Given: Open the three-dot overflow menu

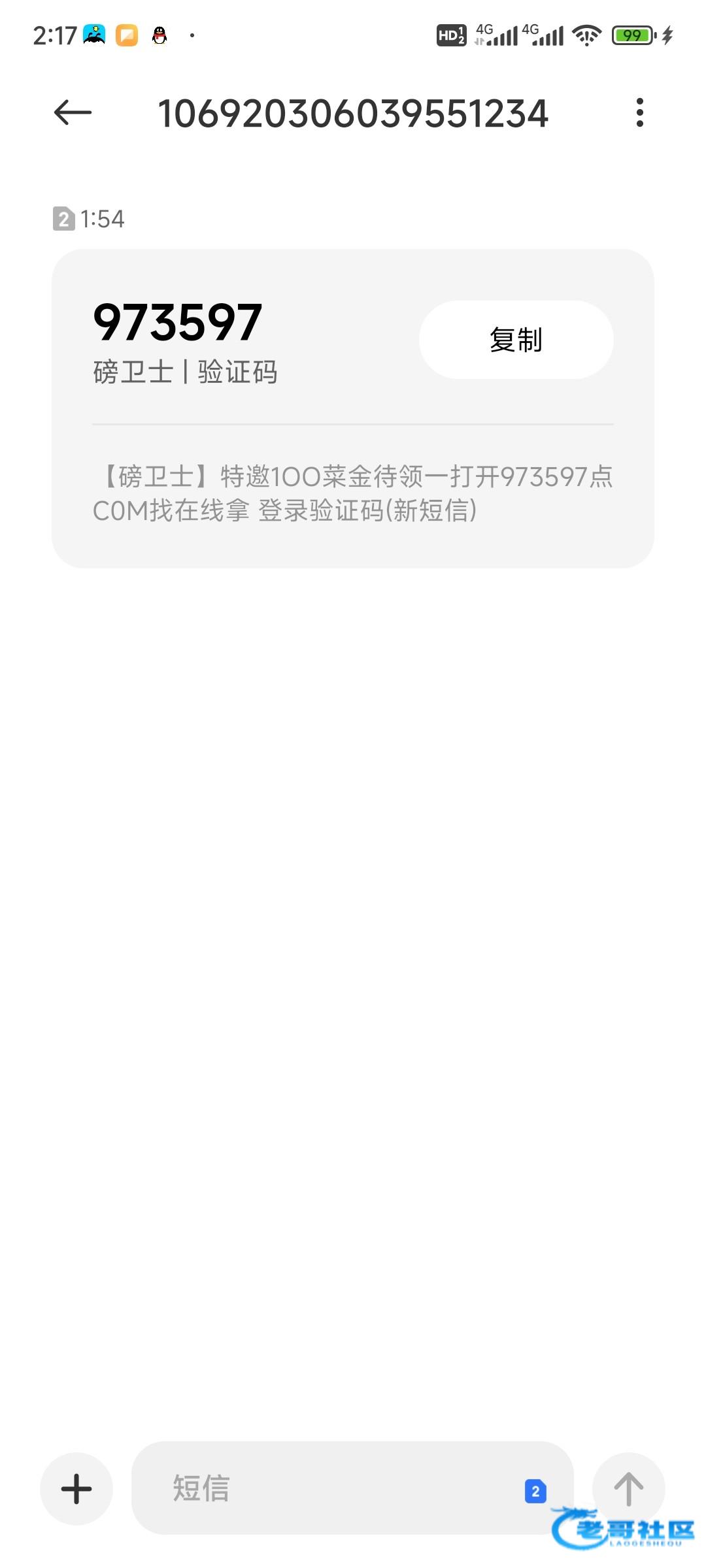Looking at the screenshot, I should [640, 112].
